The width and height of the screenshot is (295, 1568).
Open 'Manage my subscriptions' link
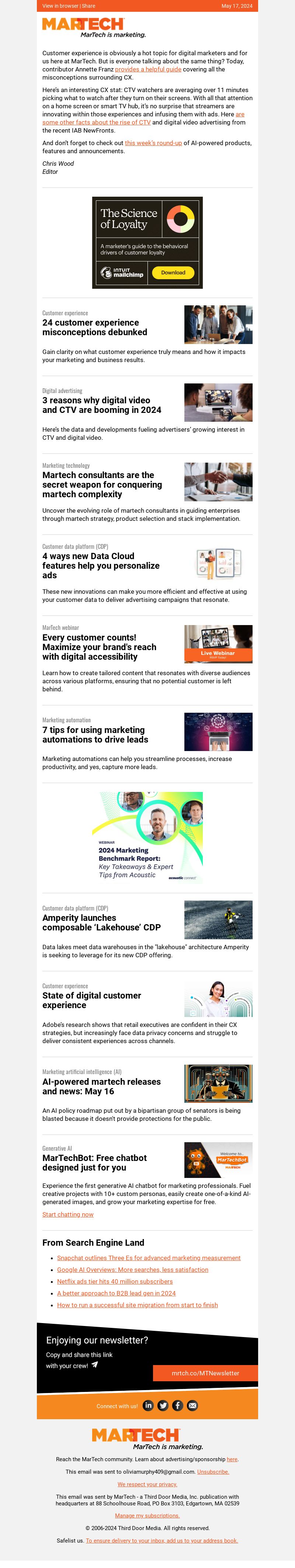(147, 1516)
